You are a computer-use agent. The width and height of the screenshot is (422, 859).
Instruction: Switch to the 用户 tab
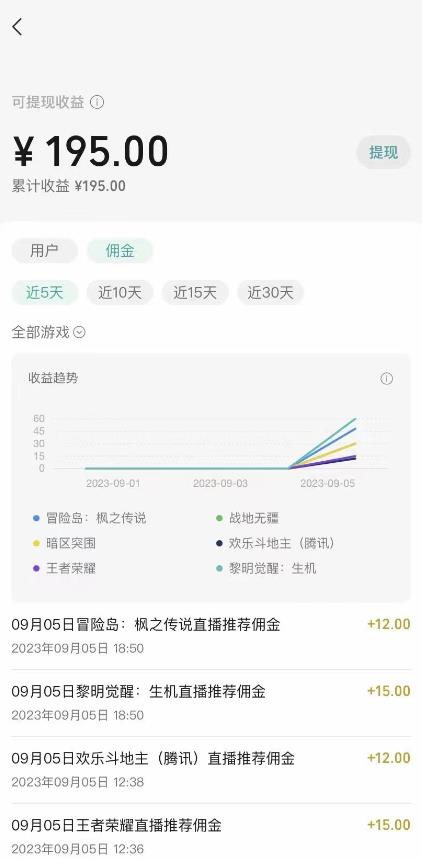tap(44, 251)
